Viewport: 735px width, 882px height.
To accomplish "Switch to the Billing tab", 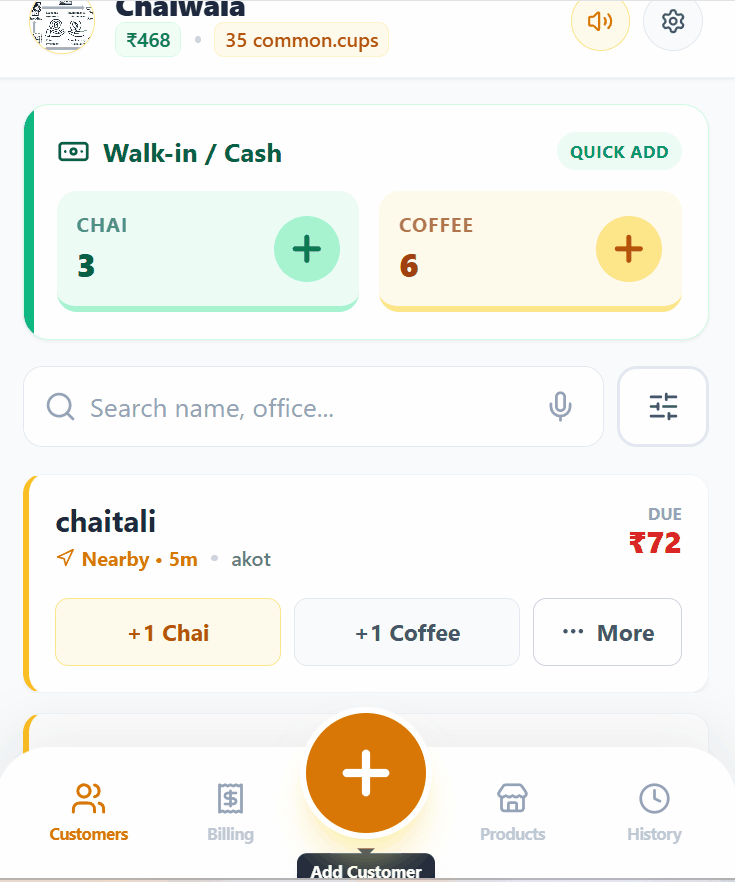I will pyautogui.click(x=230, y=811).
